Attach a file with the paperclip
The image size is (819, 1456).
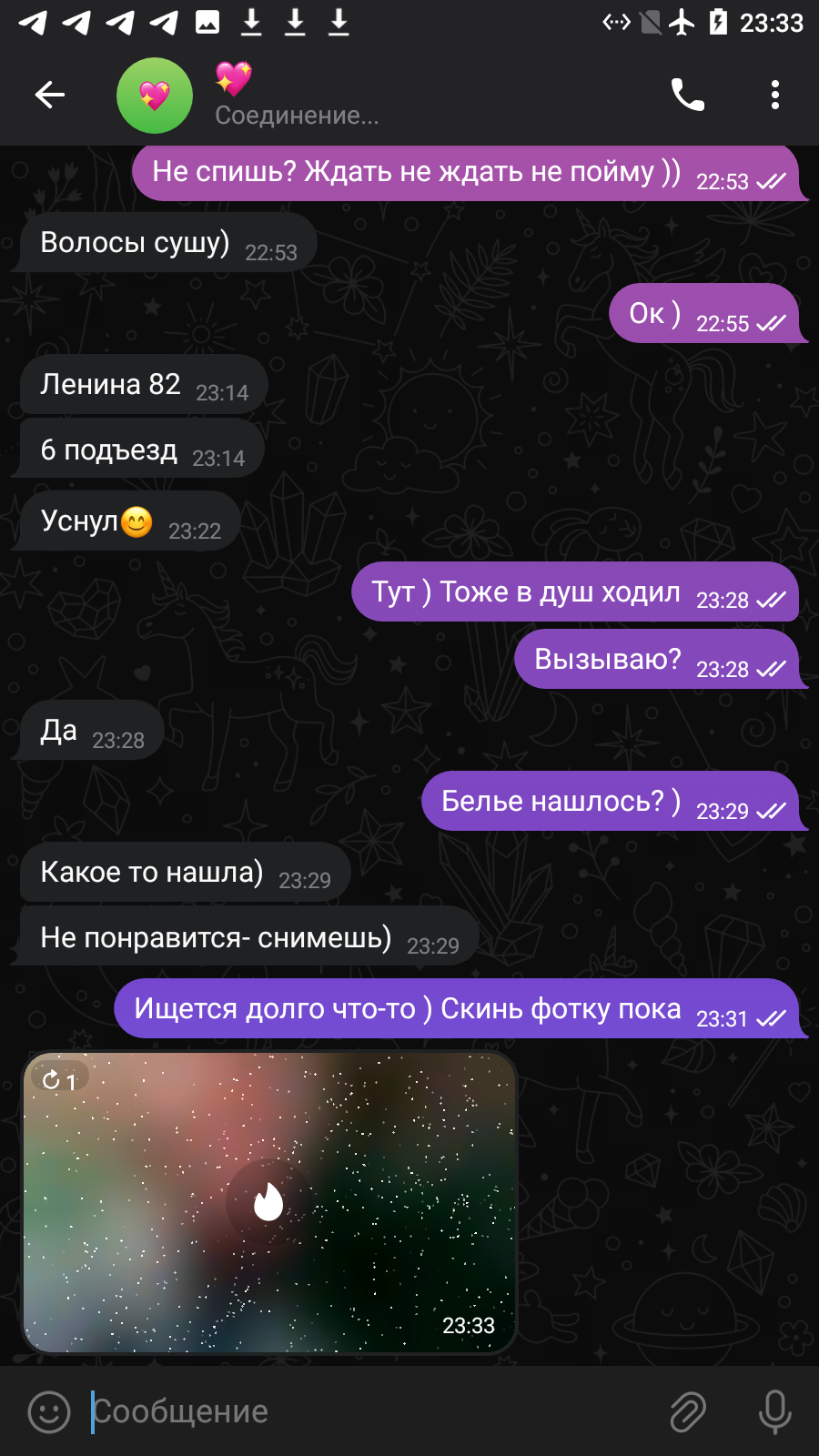click(688, 1411)
